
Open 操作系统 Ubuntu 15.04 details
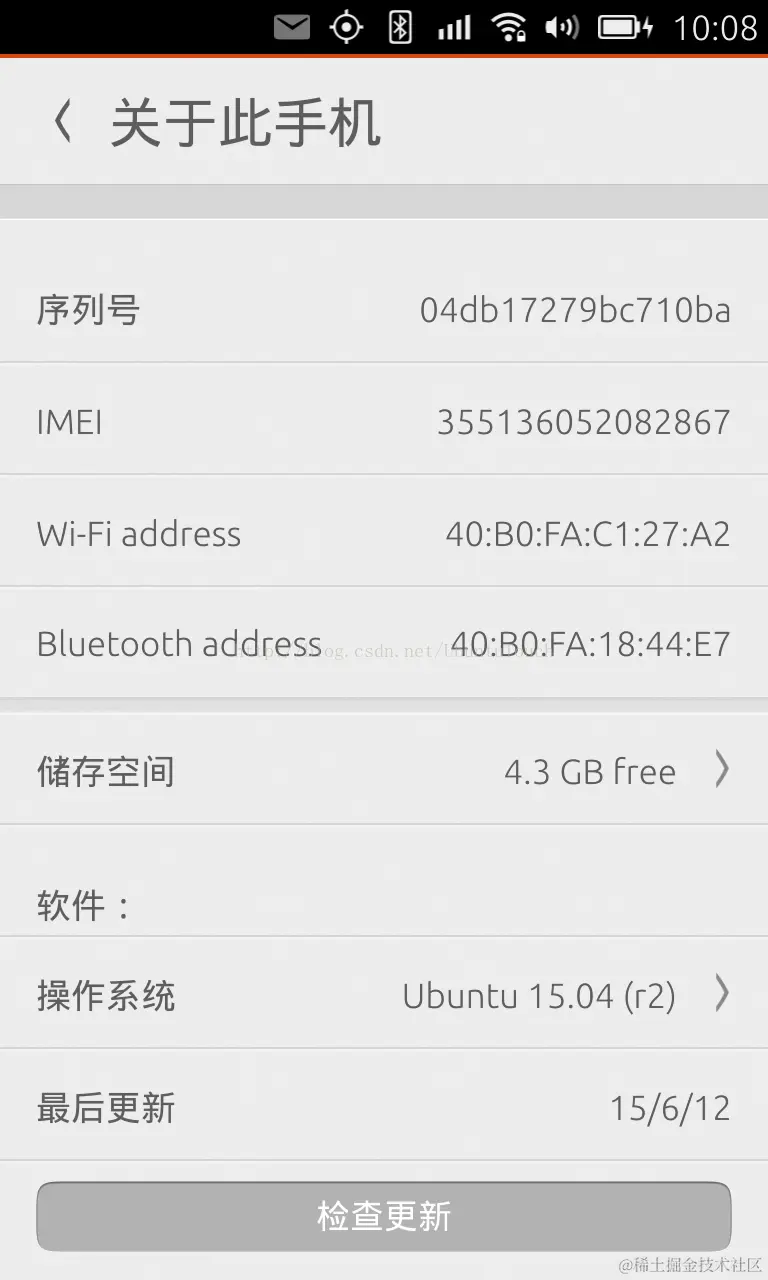point(384,994)
